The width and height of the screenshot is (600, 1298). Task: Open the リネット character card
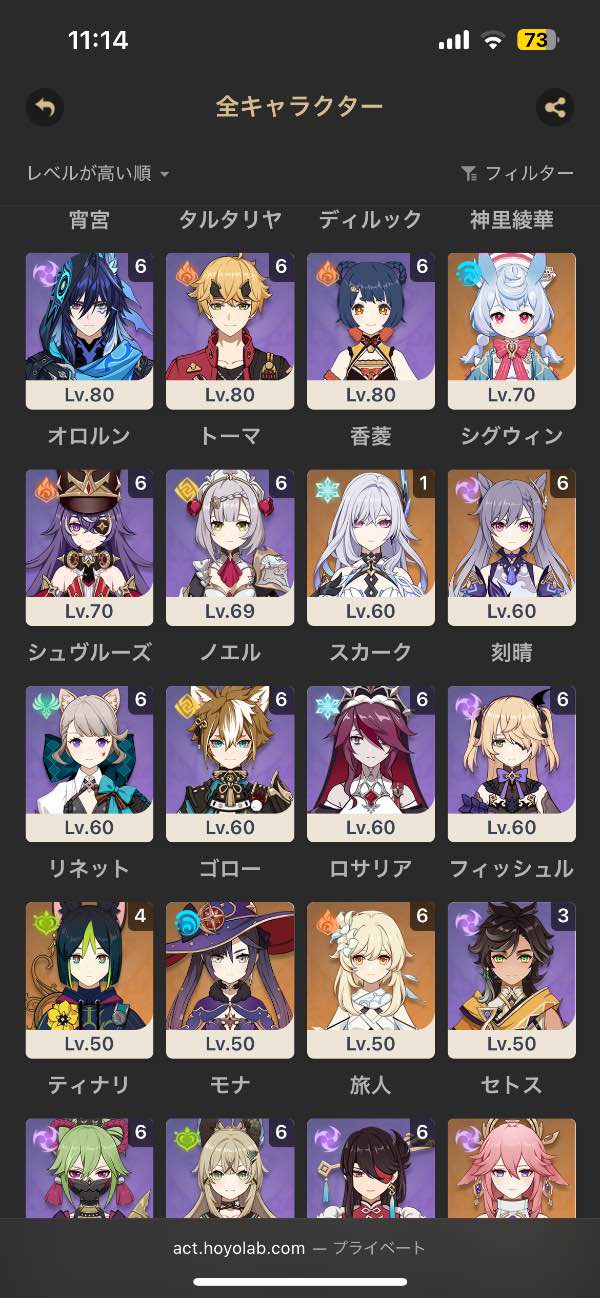coord(89,763)
